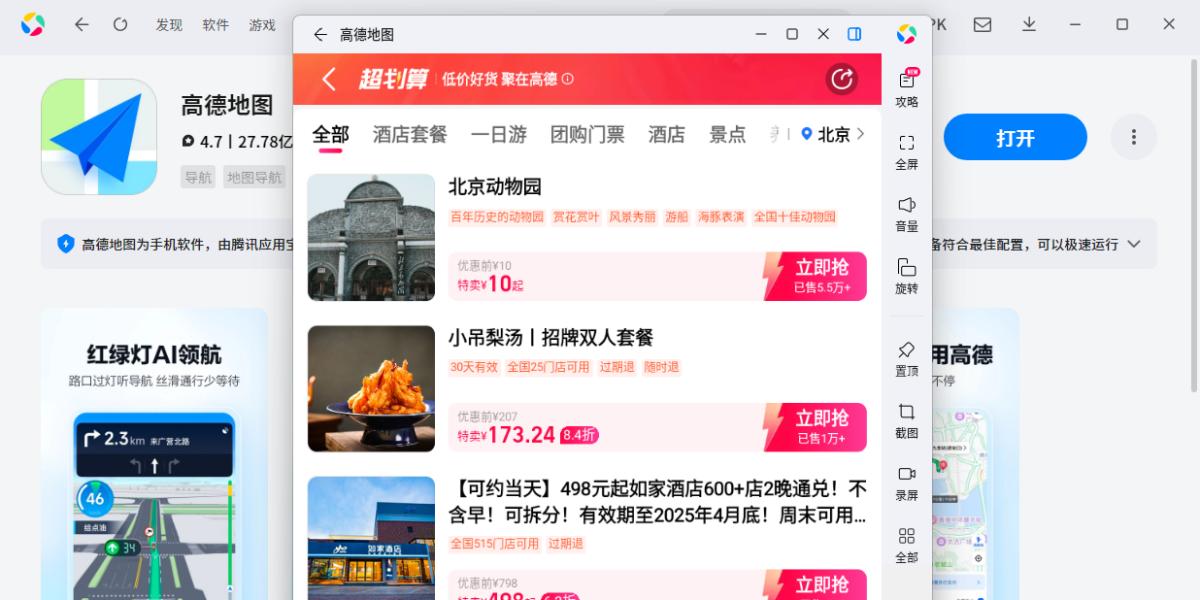
Task: Open 攻略 in the emulator sidebar
Action: click(x=906, y=88)
